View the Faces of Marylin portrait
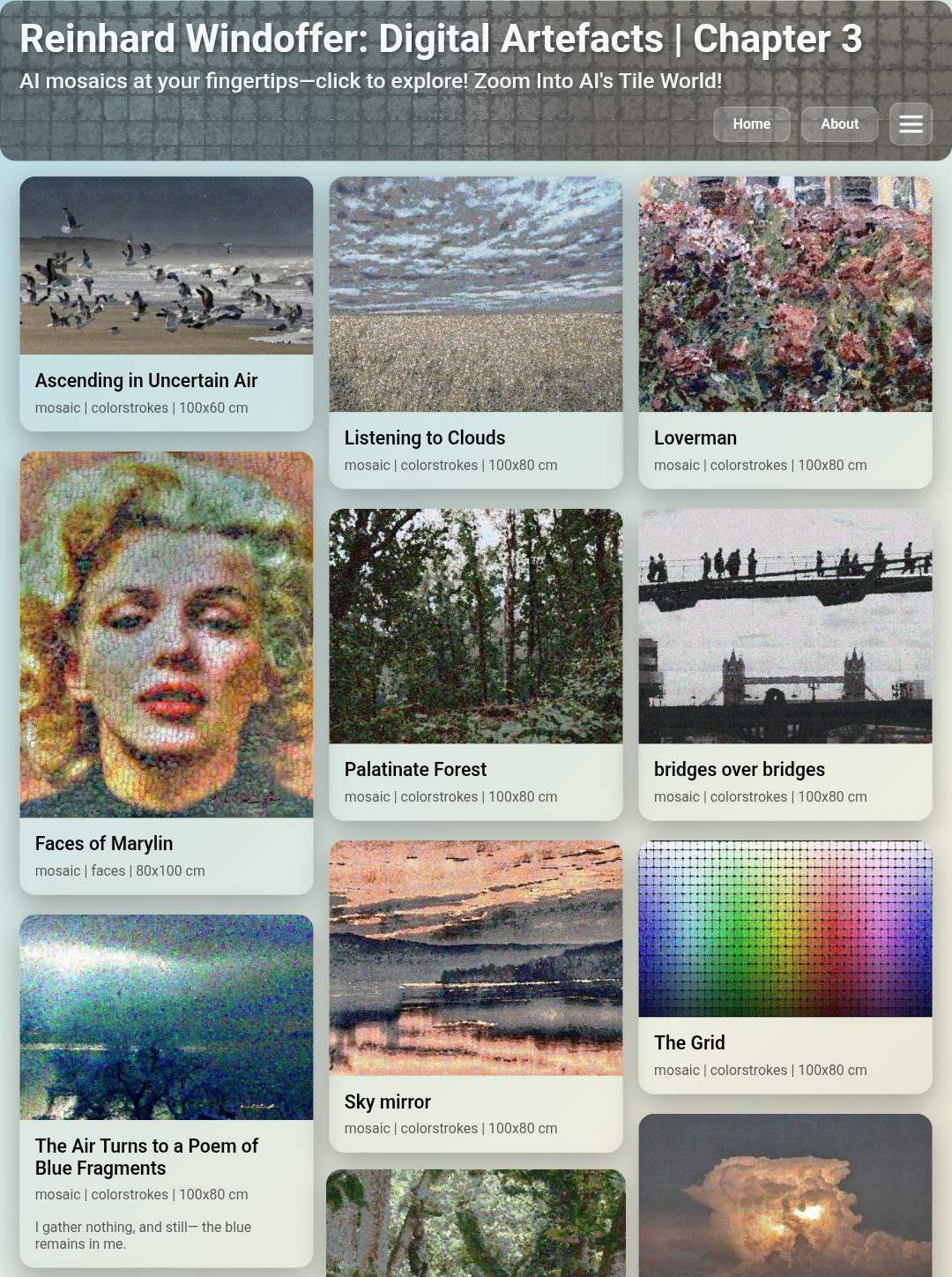952x1277 pixels. coord(167,635)
